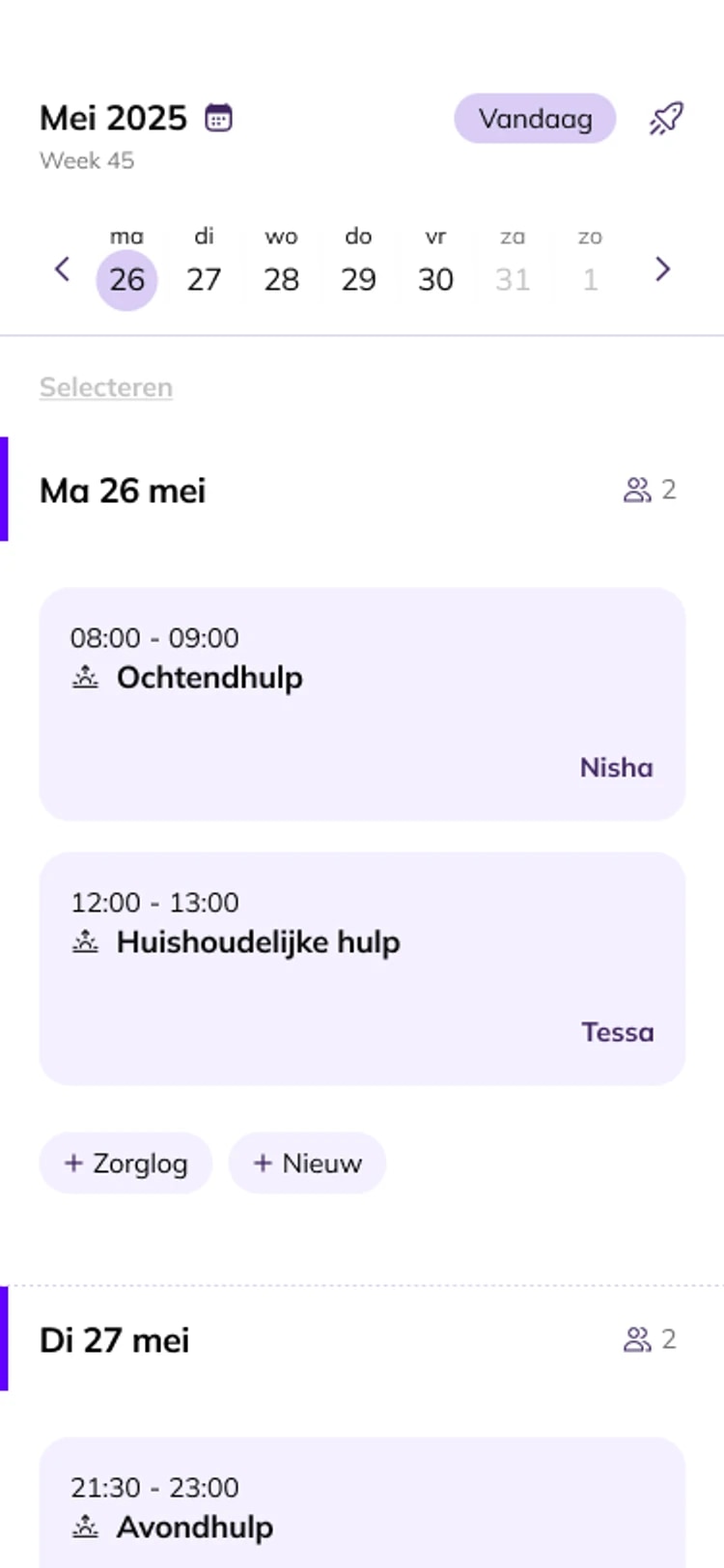The image size is (724, 1568).
Task: Tap the rocket icon
Action: tap(666, 119)
